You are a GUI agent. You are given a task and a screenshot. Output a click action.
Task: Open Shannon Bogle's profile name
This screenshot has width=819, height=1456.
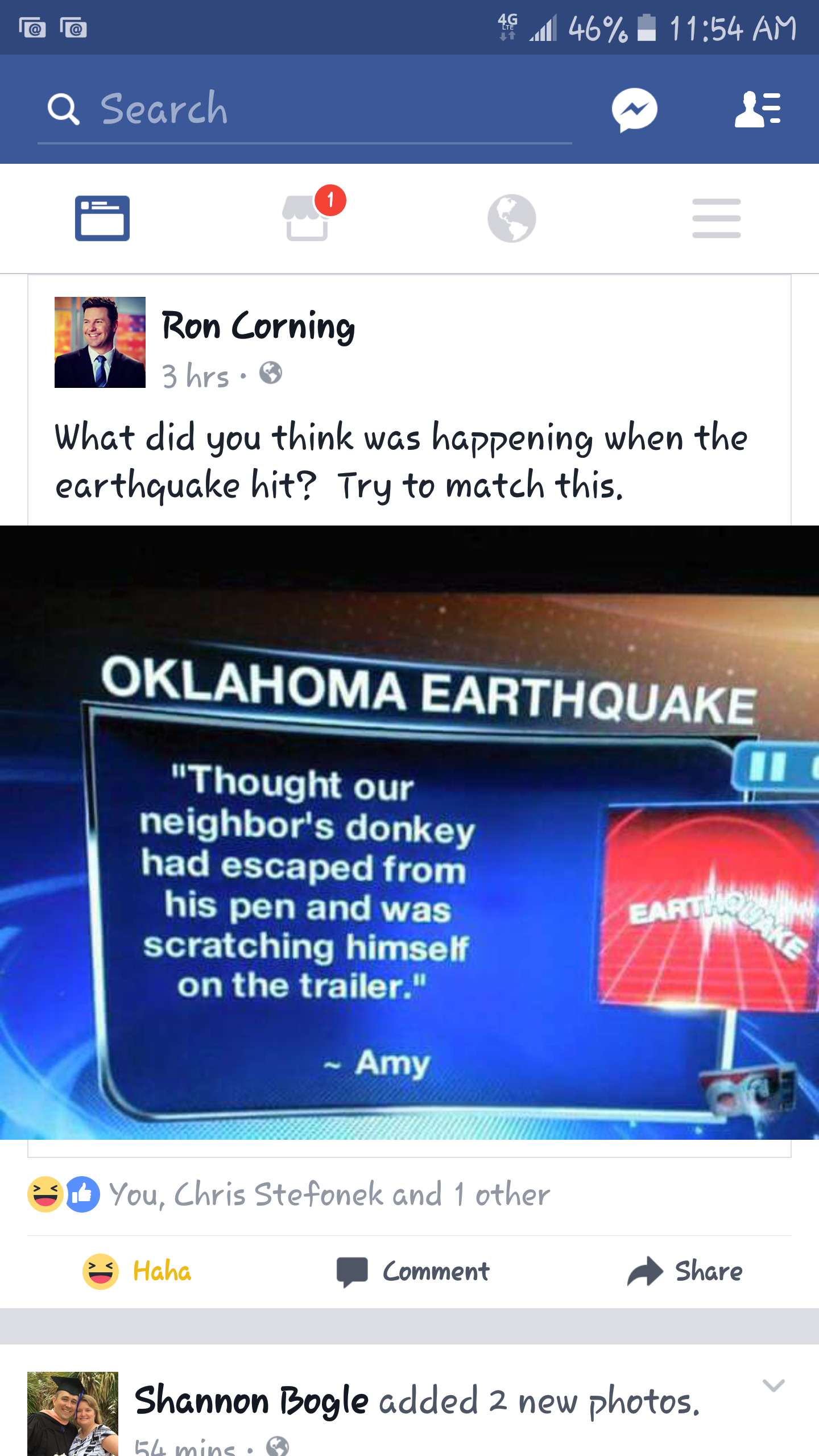pos(251,1401)
